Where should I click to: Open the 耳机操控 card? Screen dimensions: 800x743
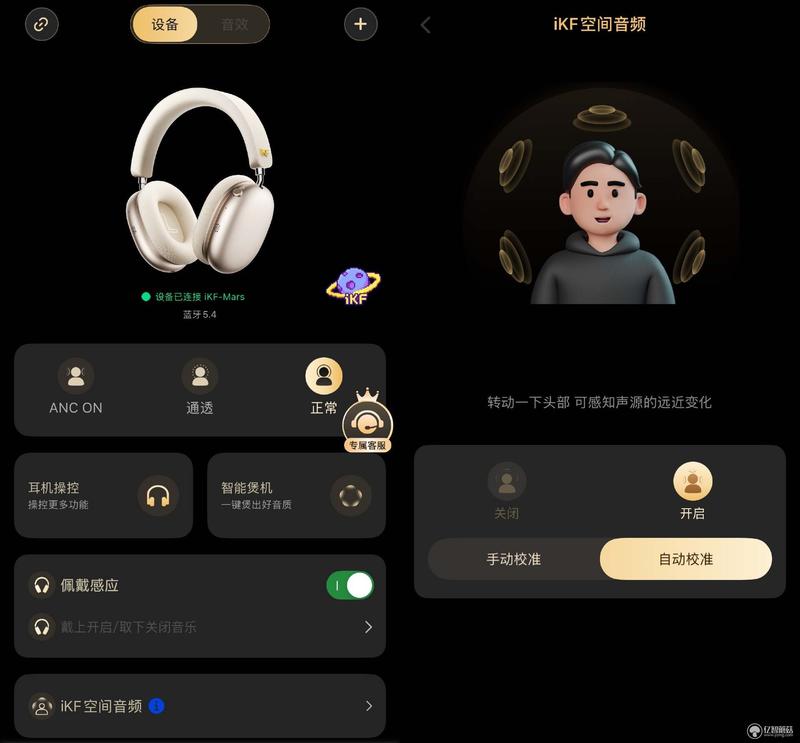[x=103, y=496]
